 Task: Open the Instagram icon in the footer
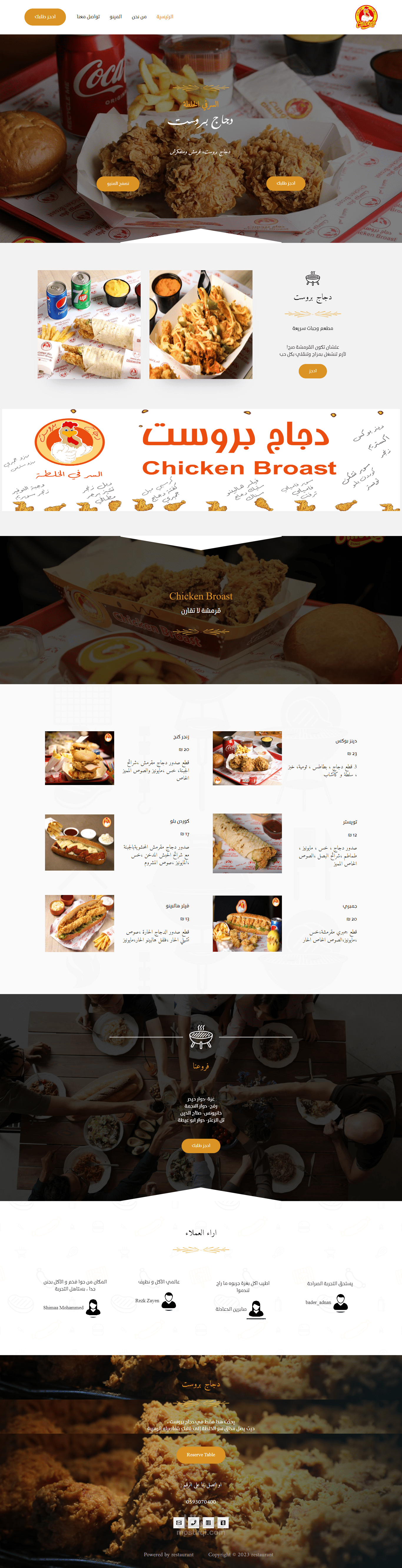tap(208, 1523)
